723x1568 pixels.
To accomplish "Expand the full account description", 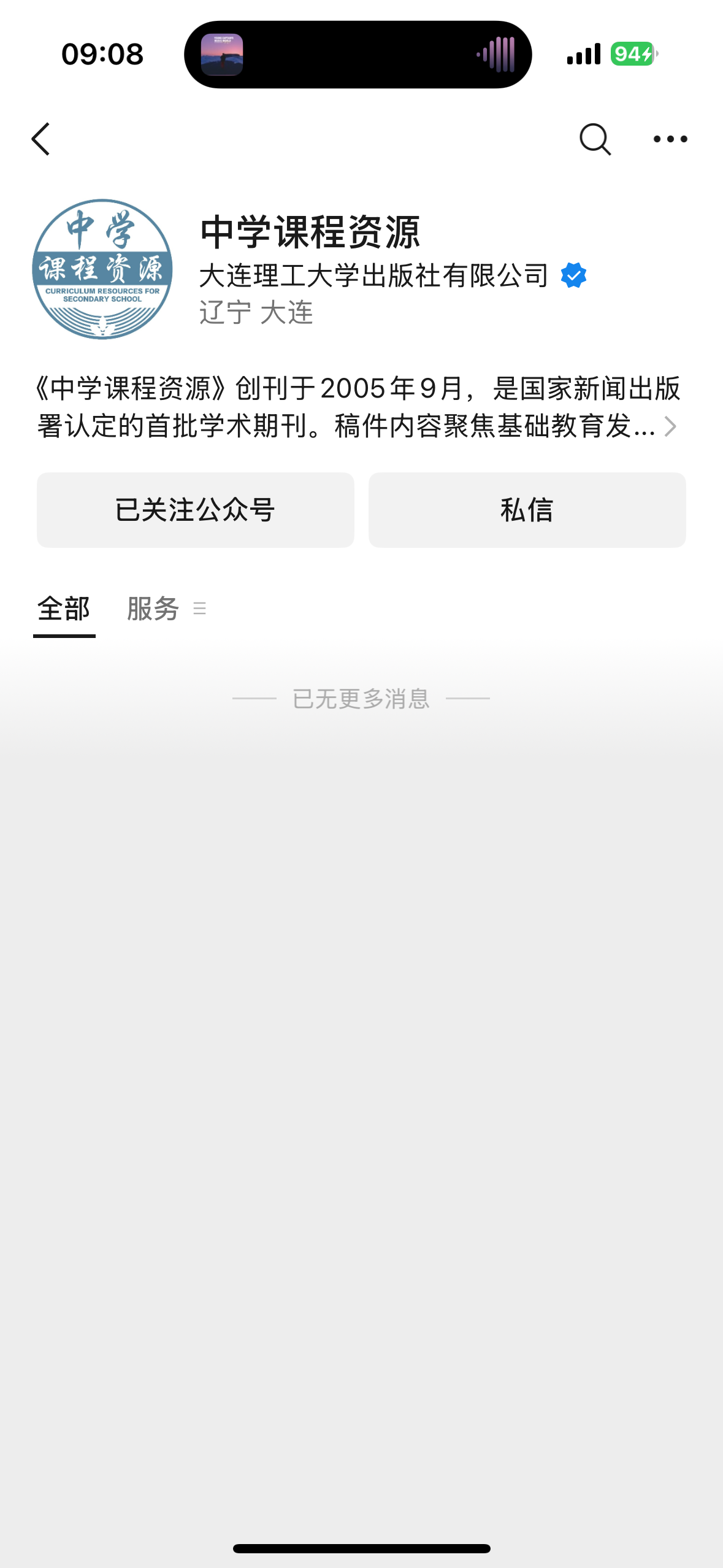I will click(x=670, y=426).
